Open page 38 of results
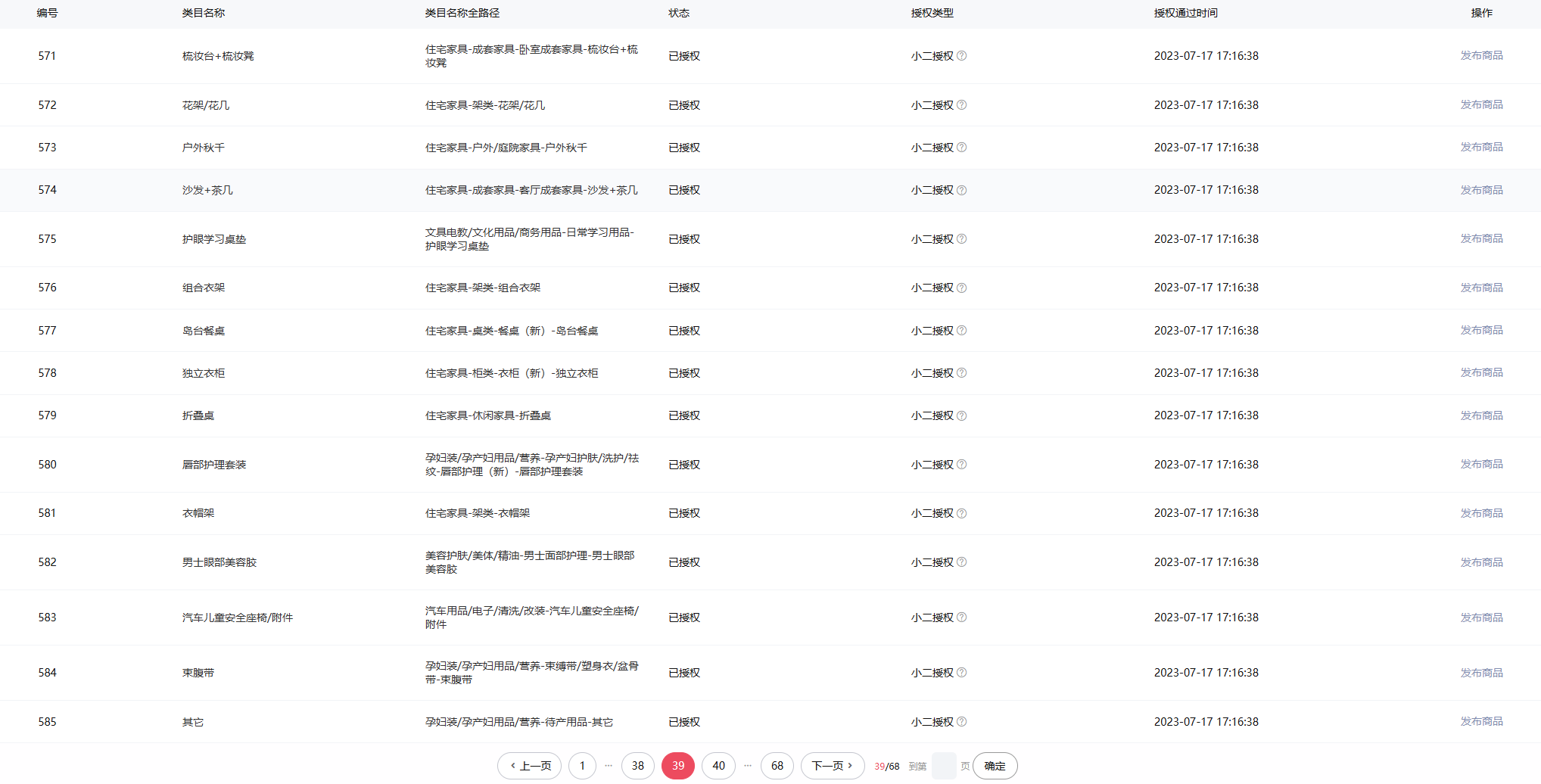The image size is (1541, 784). tap(637, 766)
